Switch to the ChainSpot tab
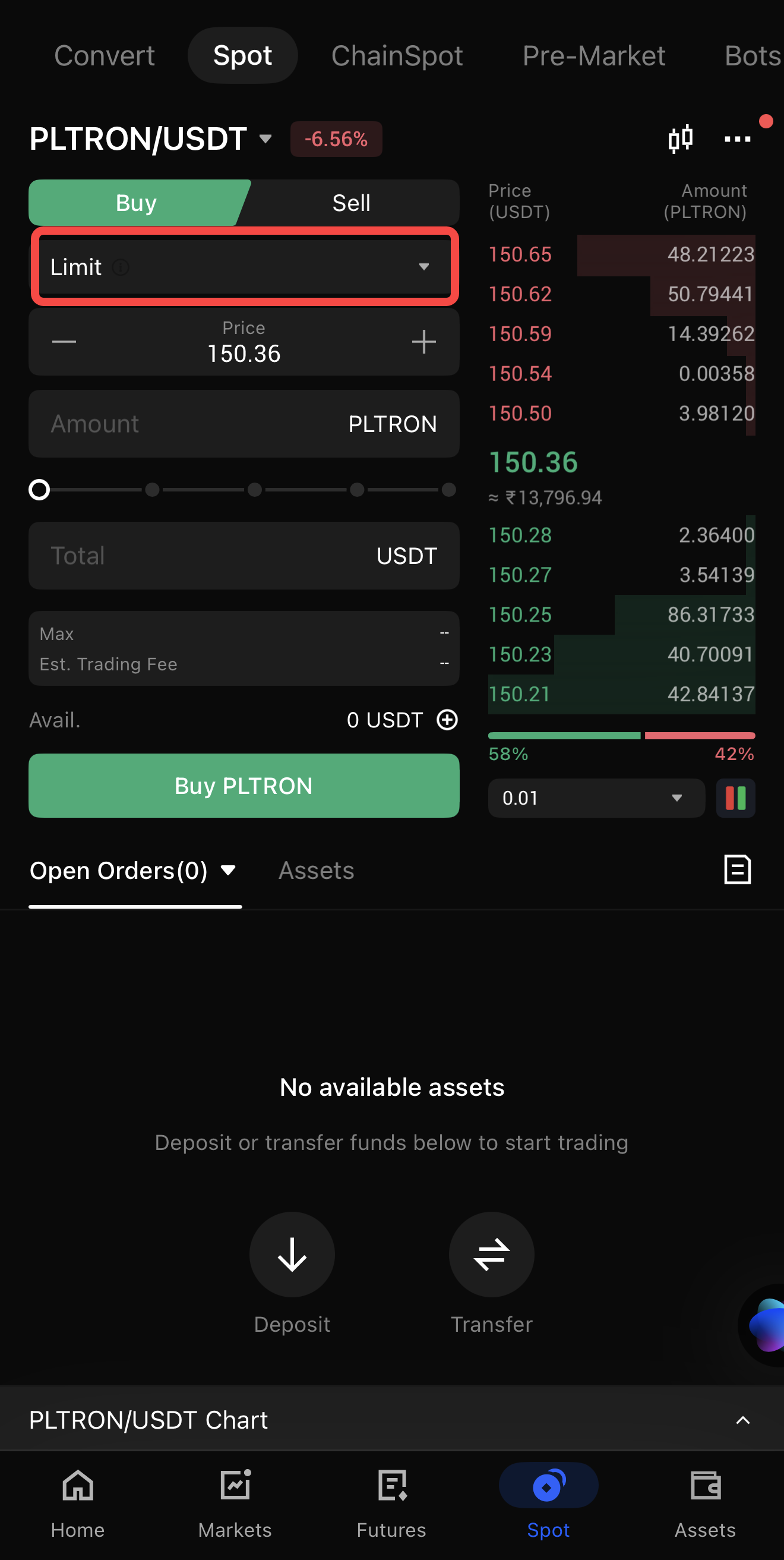 click(397, 56)
